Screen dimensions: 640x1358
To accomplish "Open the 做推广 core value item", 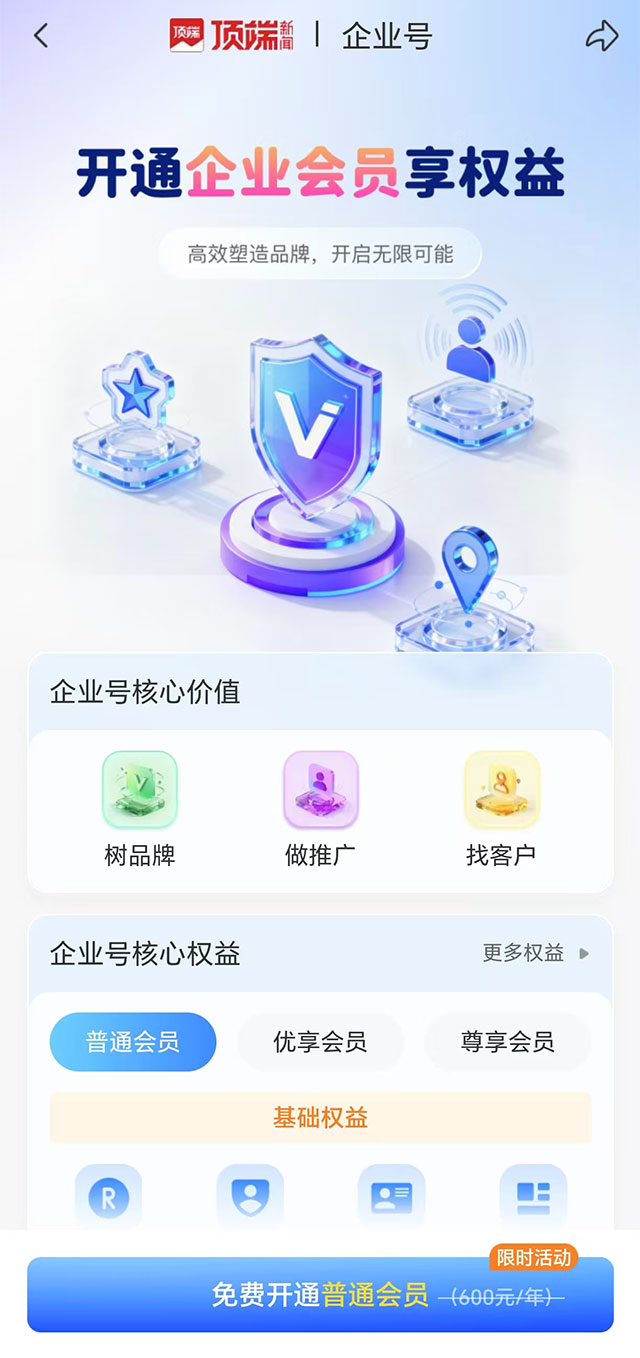I will pyautogui.click(x=320, y=808).
